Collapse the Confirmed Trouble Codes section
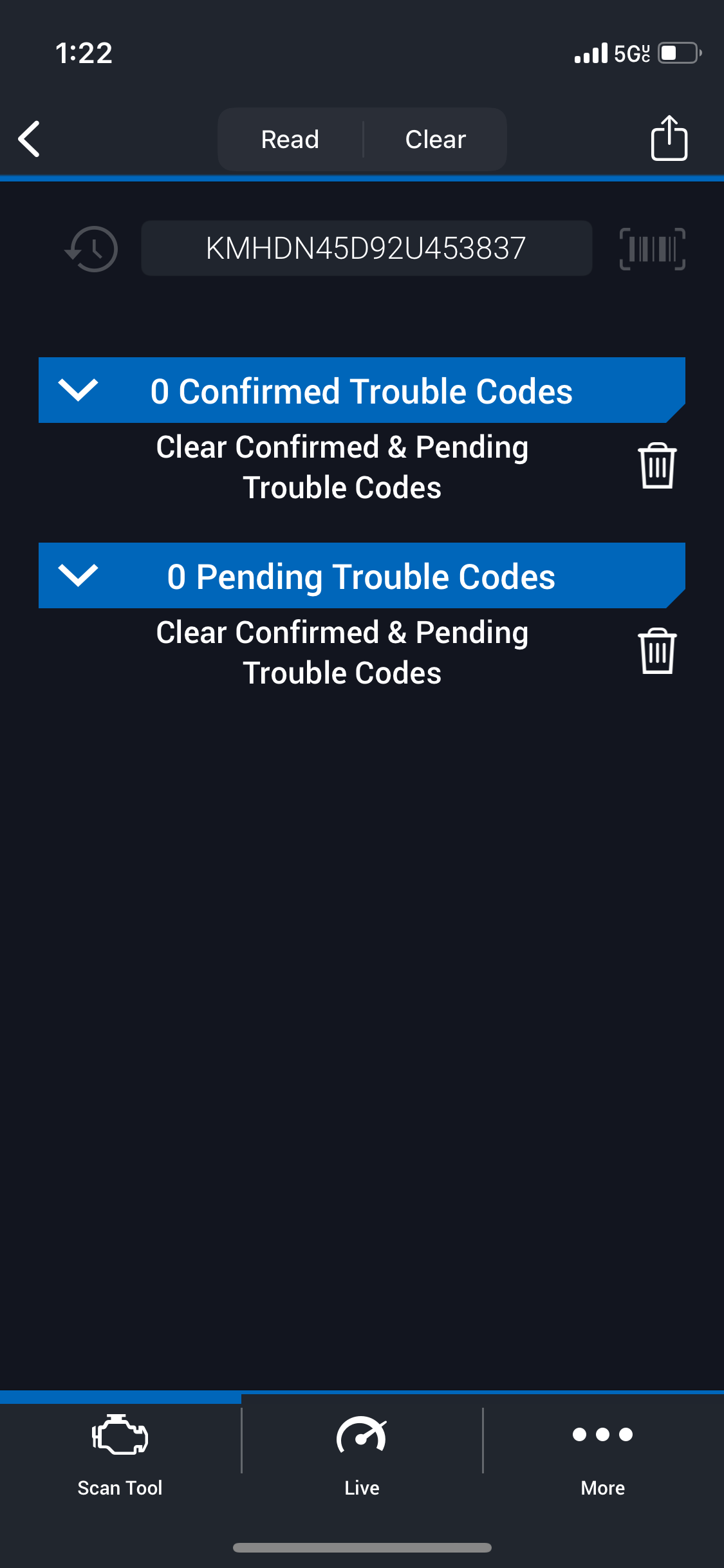Image resolution: width=724 pixels, height=1568 pixels. [x=78, y=390]
